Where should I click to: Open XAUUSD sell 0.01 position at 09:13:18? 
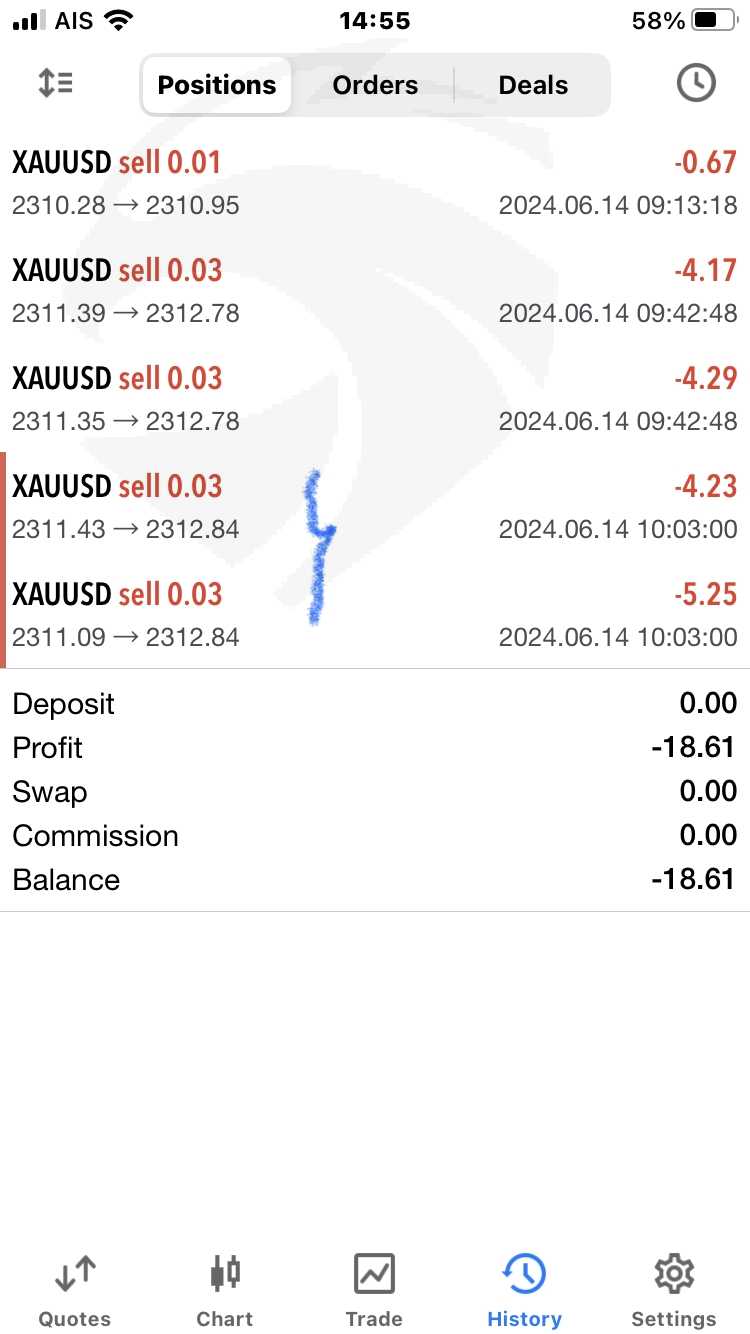[375, 183]
